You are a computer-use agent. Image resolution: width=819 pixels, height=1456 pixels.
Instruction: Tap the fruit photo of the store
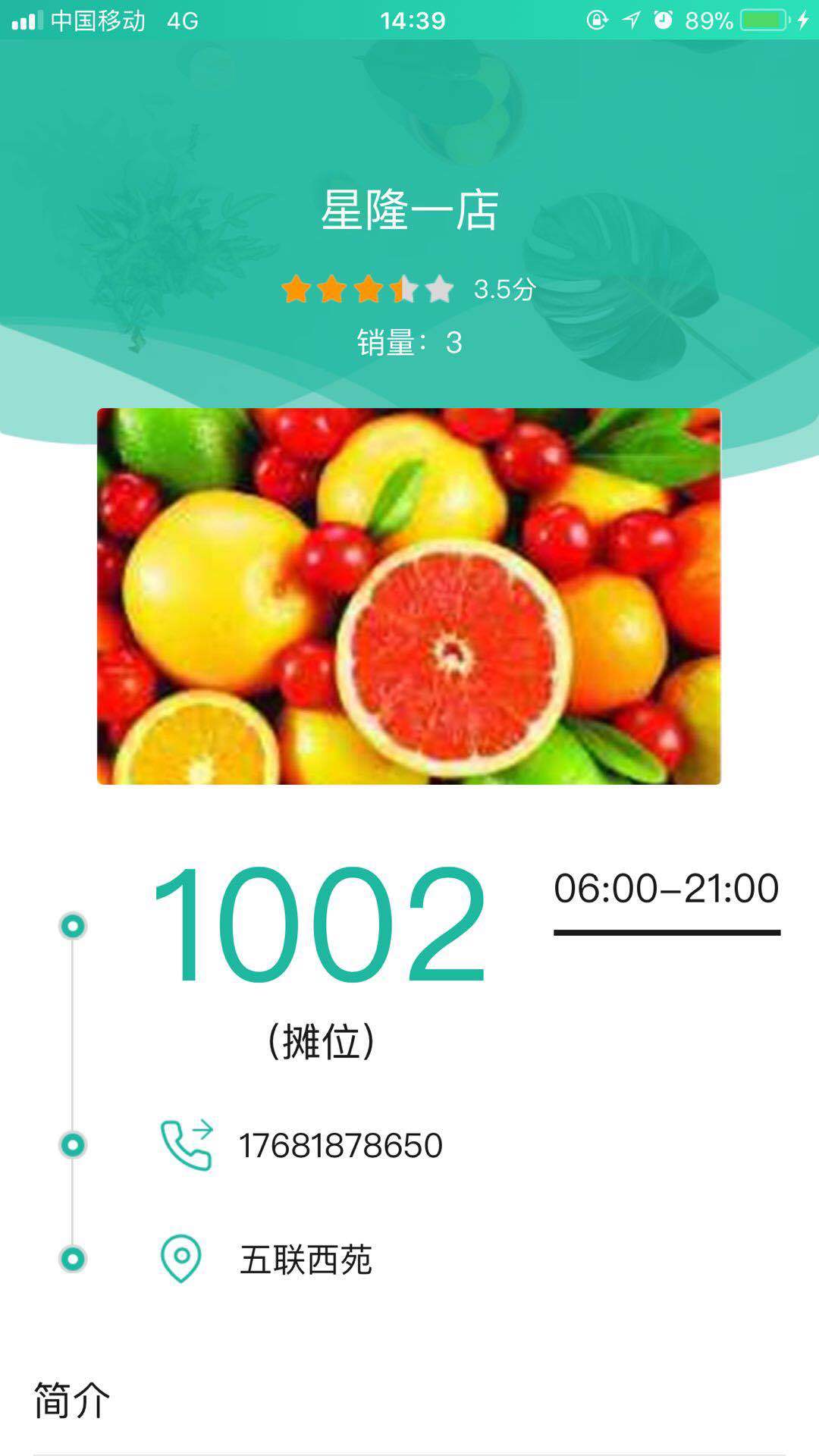point(409,596)
